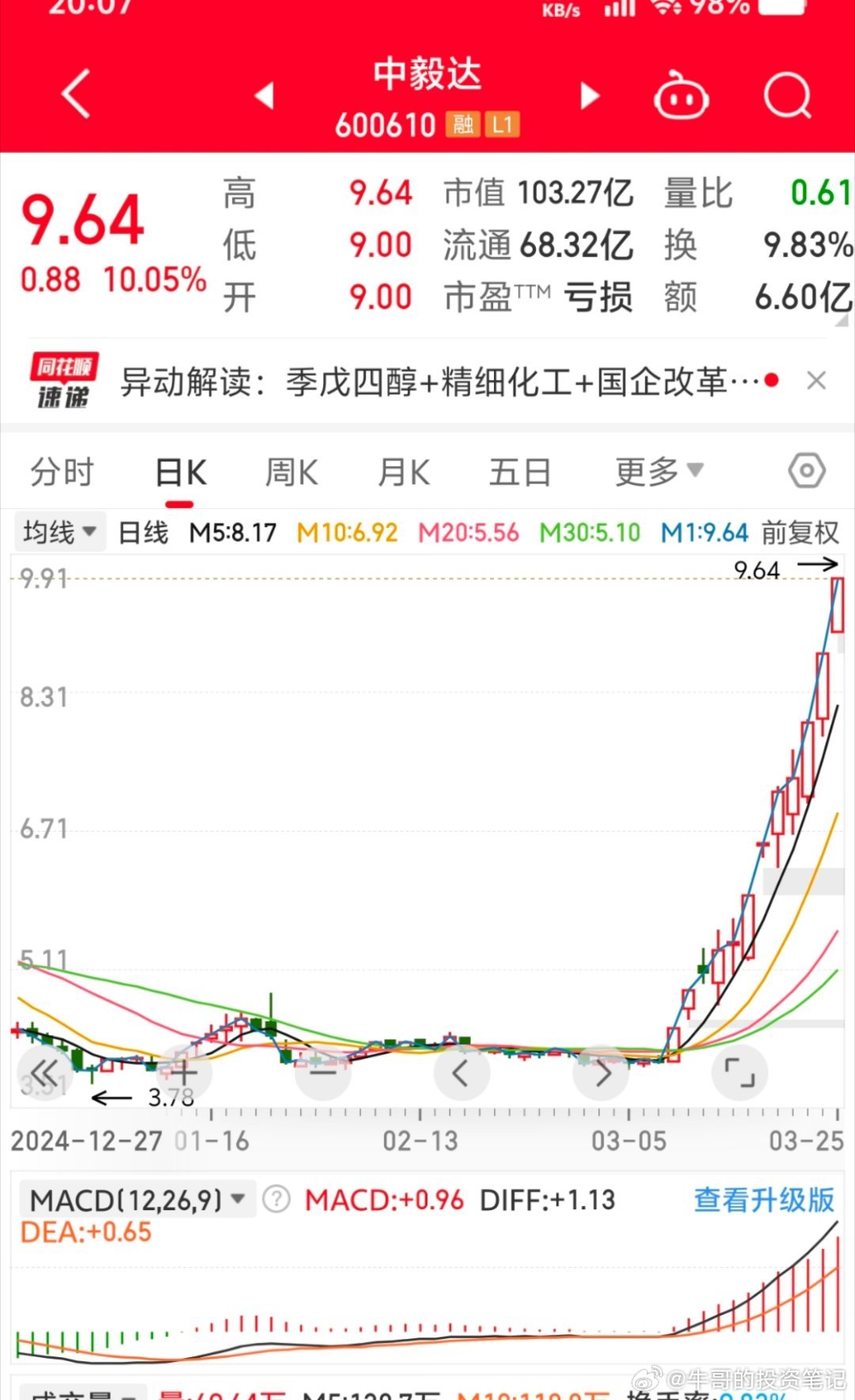Select the 日K tab
855x1400 pixels.
click(180, 472)
